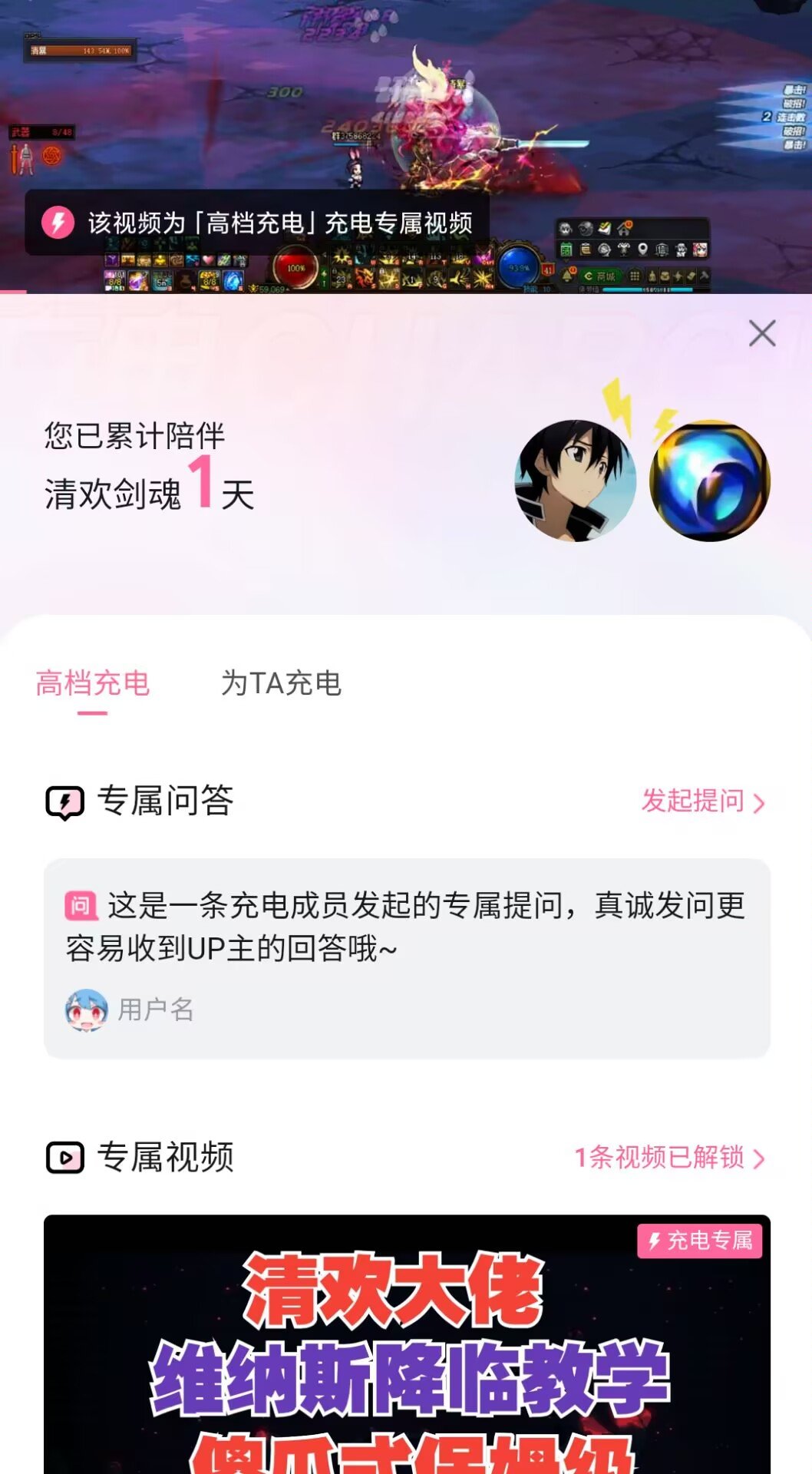This screenshot has width=812, height=1474.
Task: Close the charging panel
Action: [x=762, y=333]
